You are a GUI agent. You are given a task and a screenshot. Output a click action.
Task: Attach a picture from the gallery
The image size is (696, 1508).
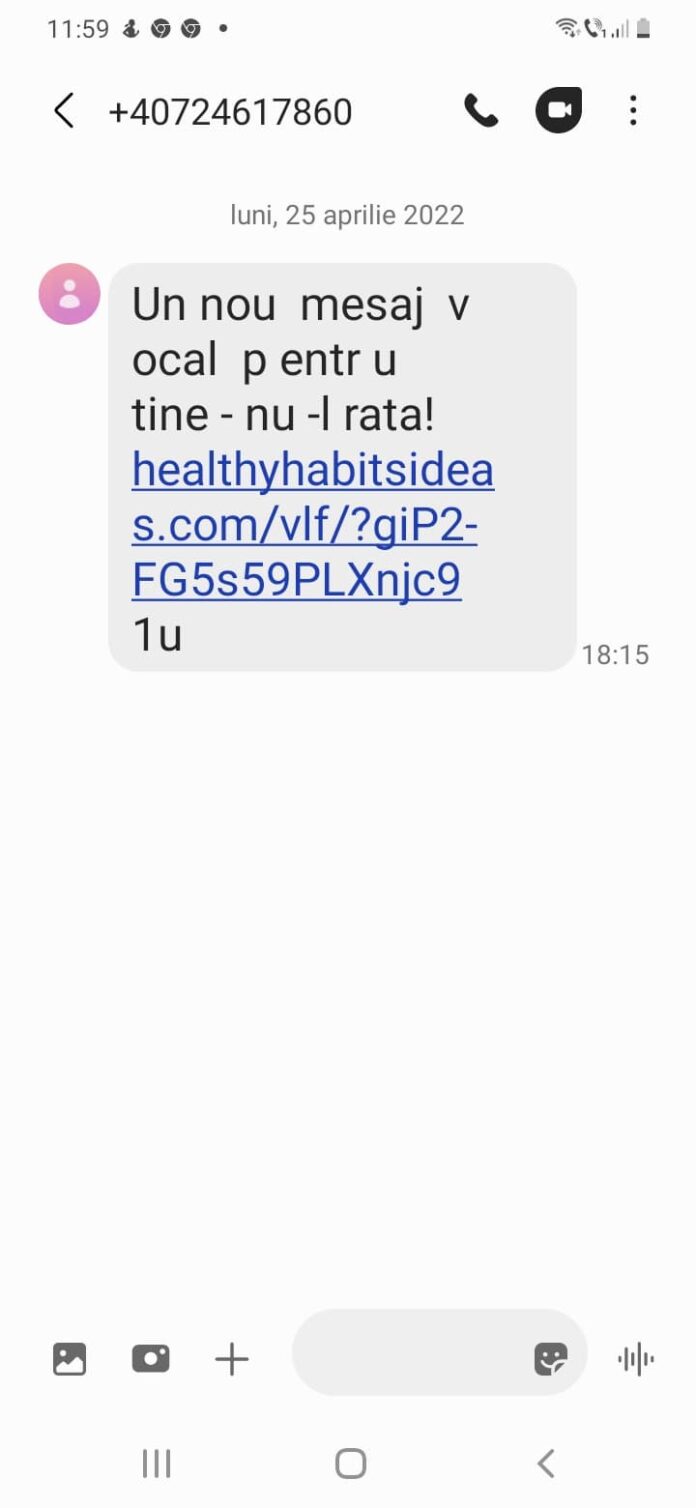[69, 1359]
